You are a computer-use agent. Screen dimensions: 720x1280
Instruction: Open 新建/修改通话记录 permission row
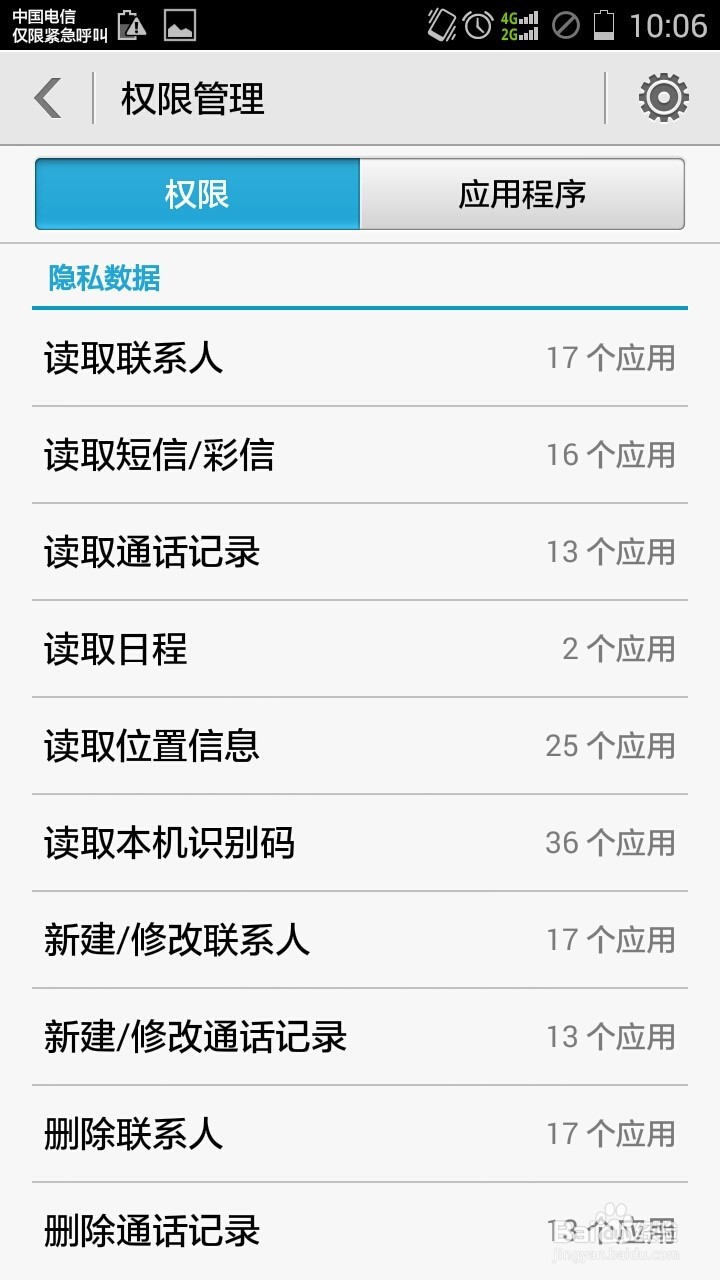(x=360, y=1037)
